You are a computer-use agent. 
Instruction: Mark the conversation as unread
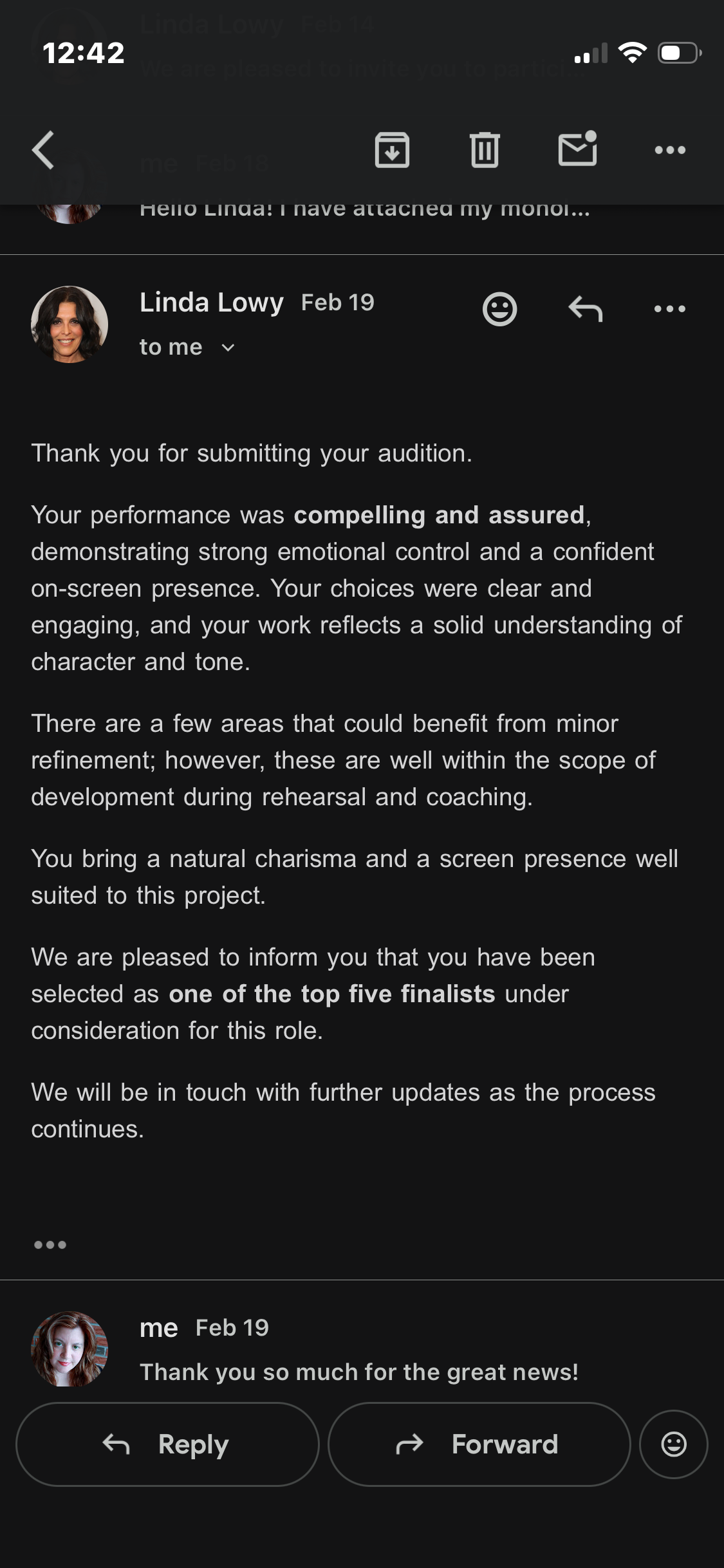coord(577,149)
